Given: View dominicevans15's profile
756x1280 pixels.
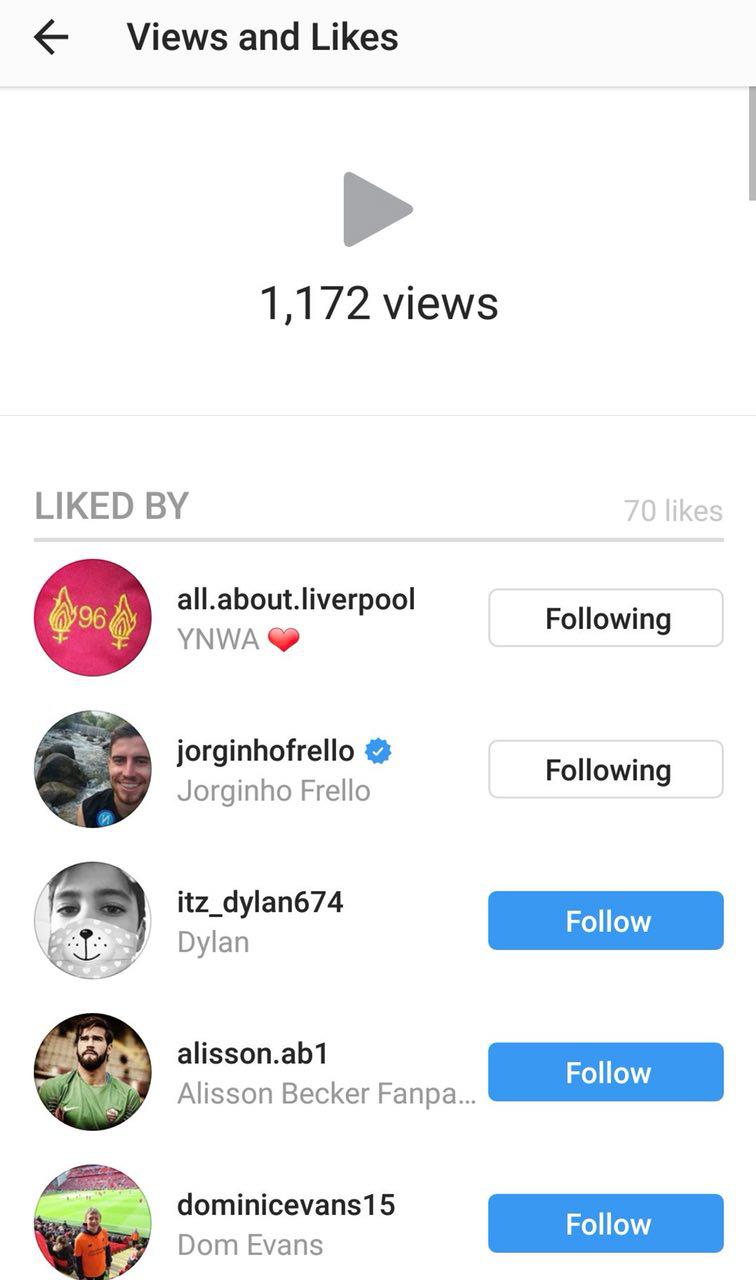Looking at the screenshot, I should [285, 1204].
